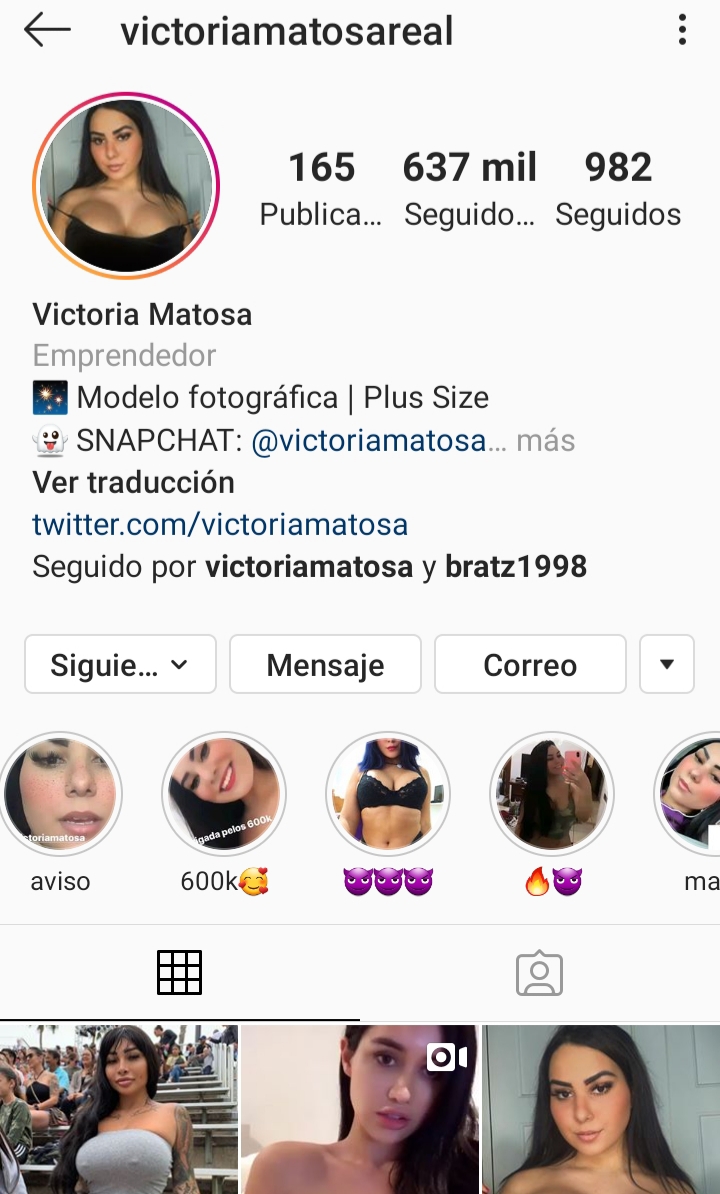The image size is (720, 1194).
Task: Go back using the arrow icon
Action: 47,30
